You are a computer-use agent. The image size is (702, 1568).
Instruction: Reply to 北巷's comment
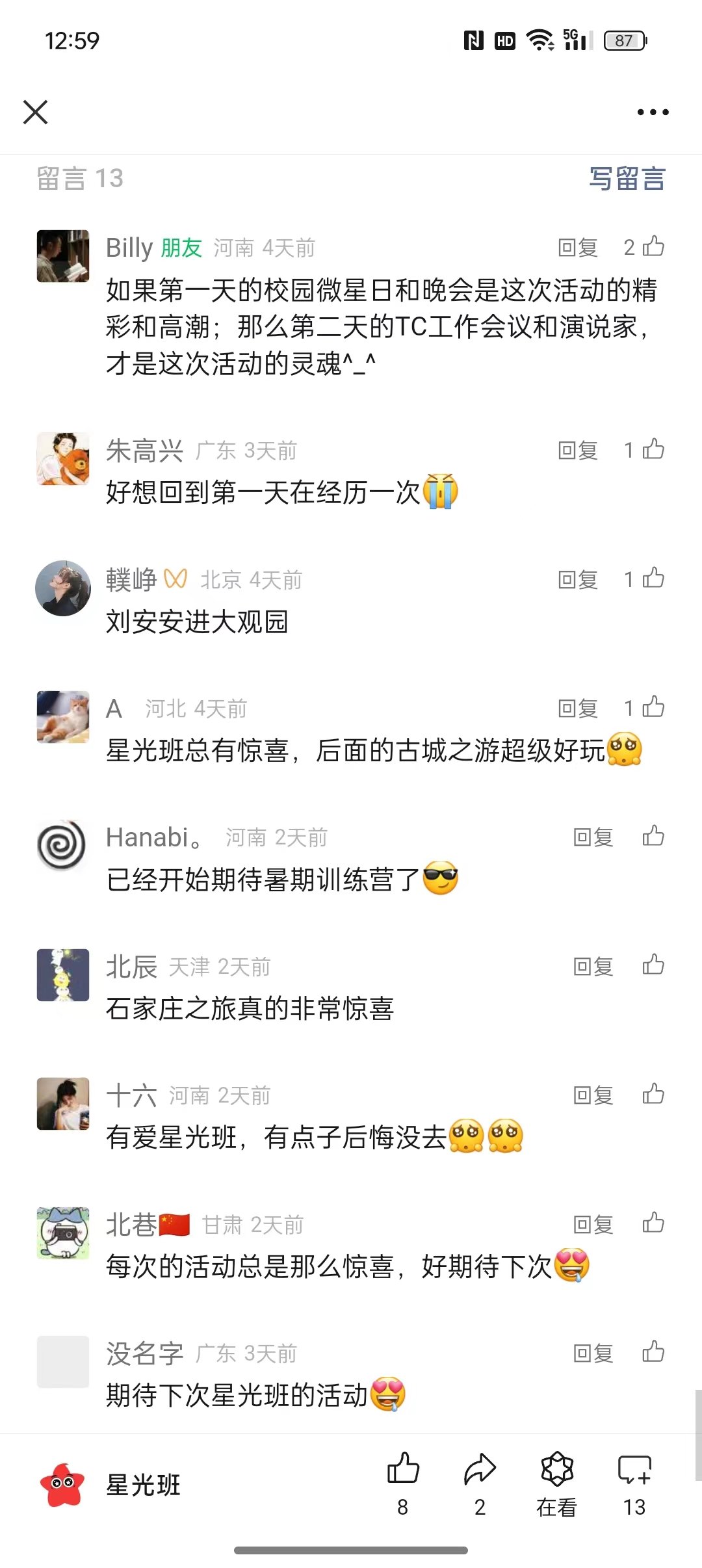593,1225
